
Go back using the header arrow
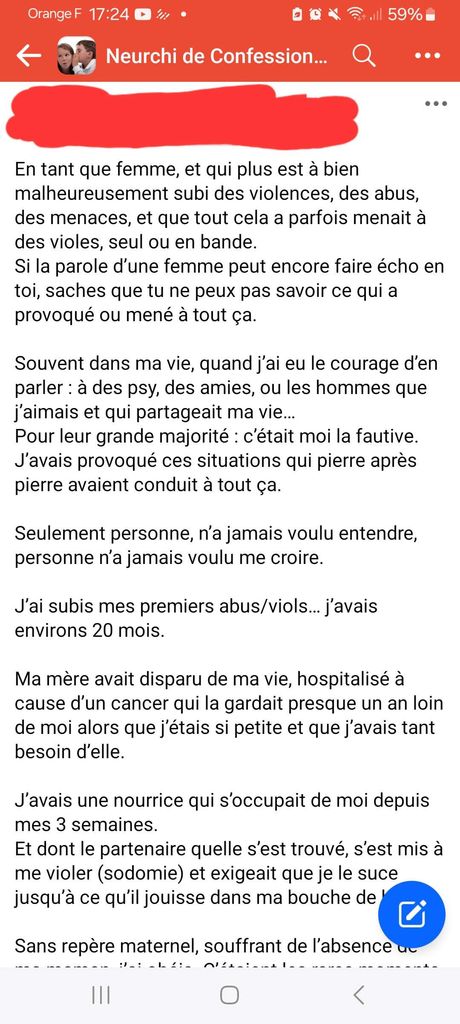28,56
